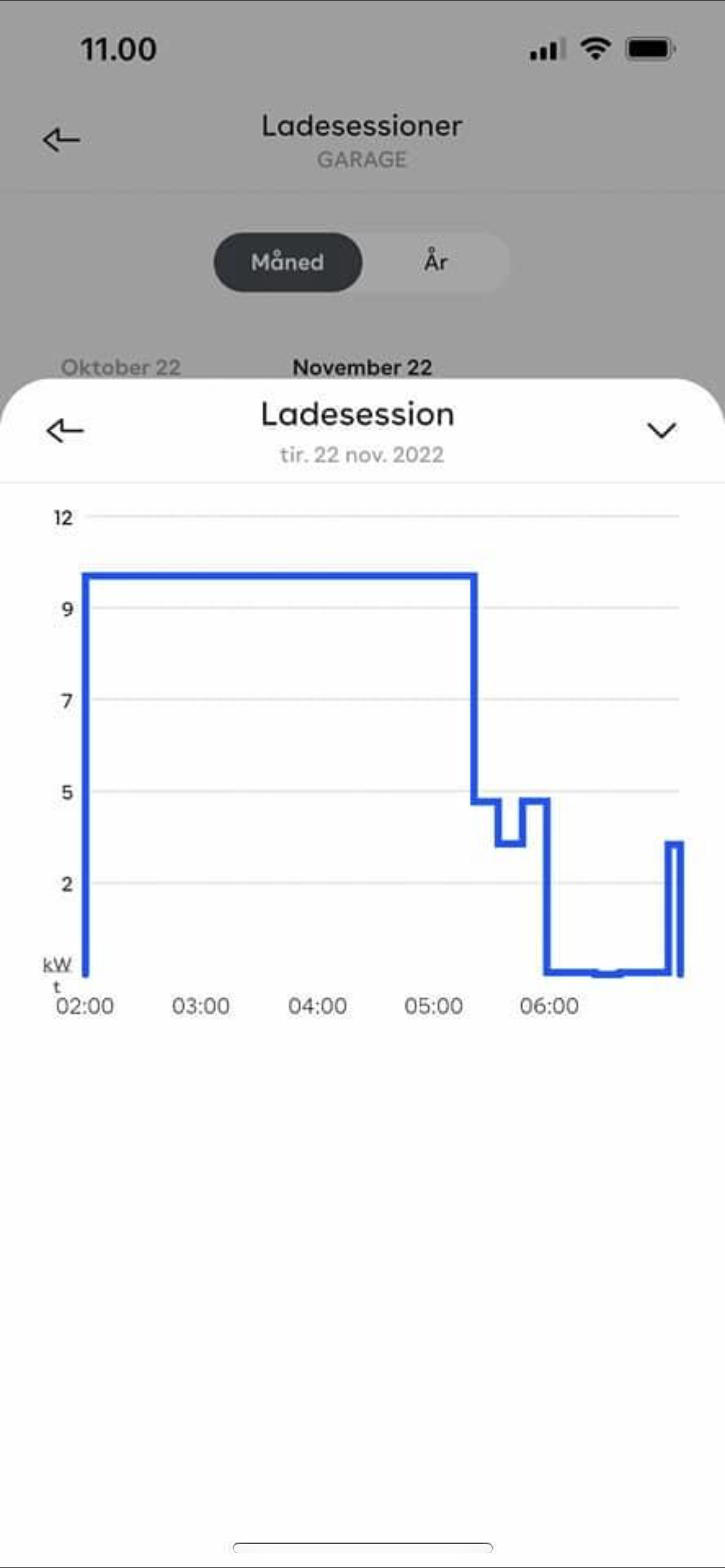Click the 04:00 label on the time axis
The image size is (725, 1568).
[317, 1006]
